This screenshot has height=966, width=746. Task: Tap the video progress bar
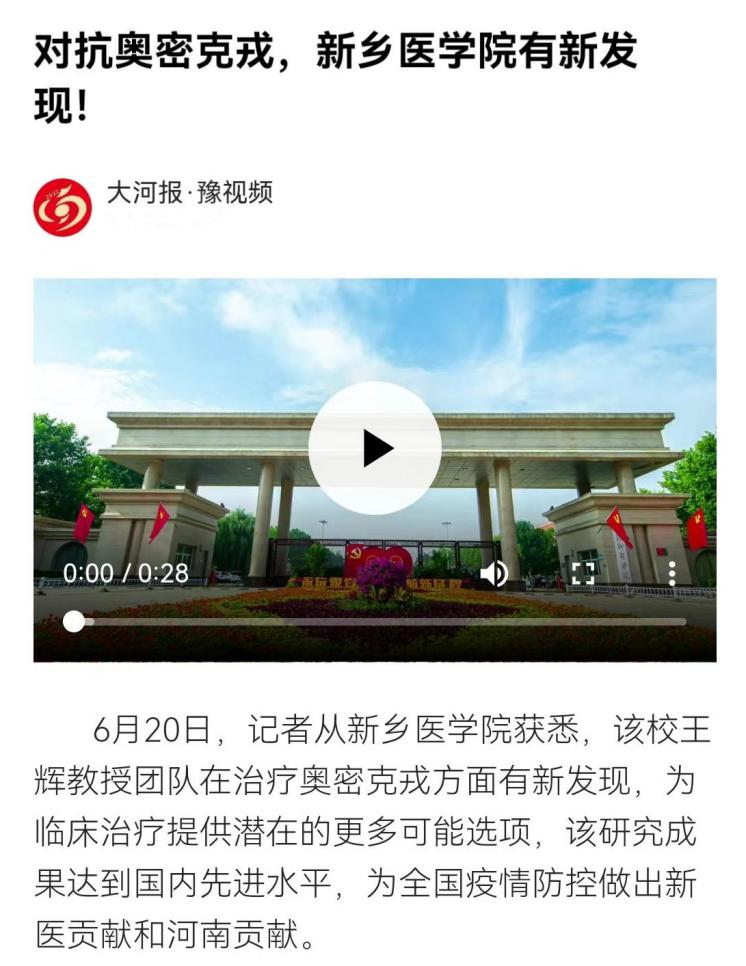click(380, 621)
